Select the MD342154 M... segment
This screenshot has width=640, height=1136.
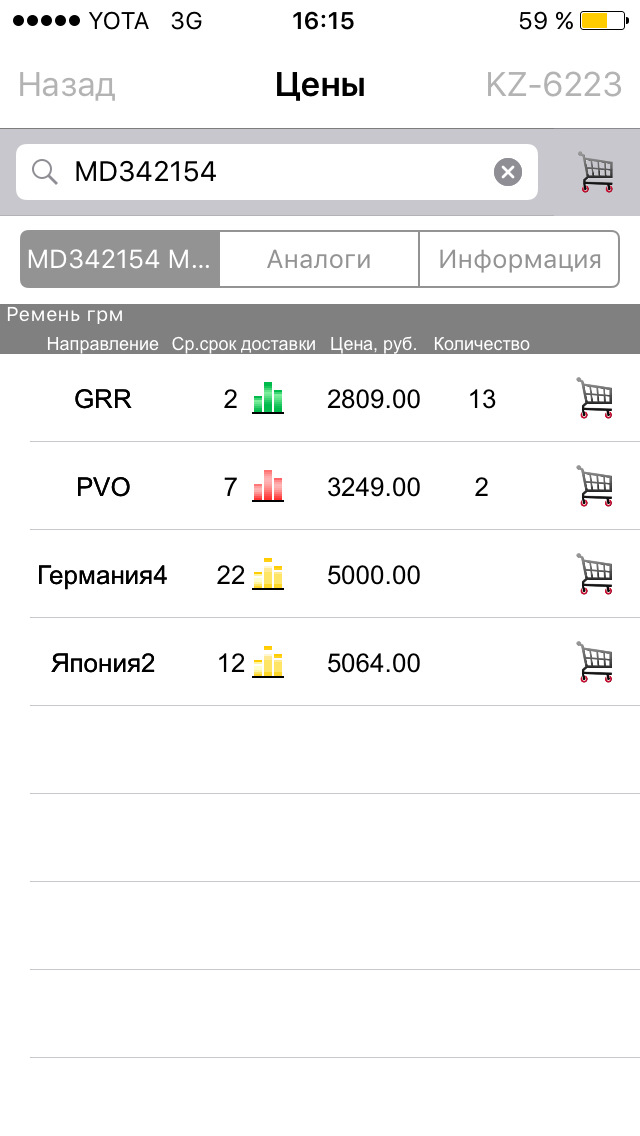tap(120, 260)
